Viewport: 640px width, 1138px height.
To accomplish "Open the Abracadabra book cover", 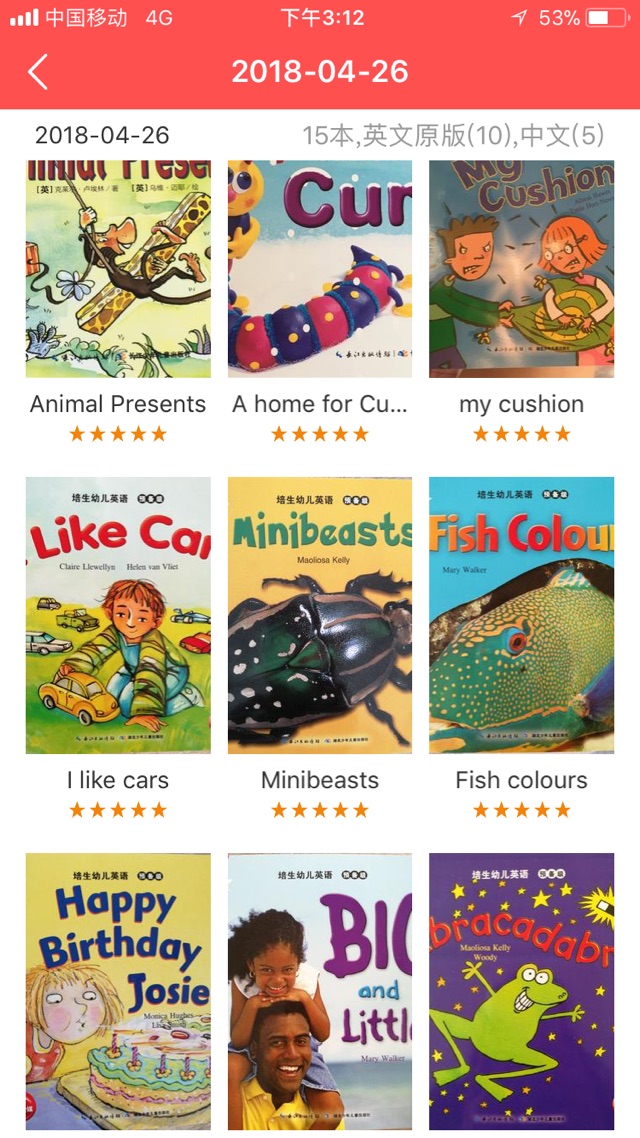I will (x=521, y=990).
